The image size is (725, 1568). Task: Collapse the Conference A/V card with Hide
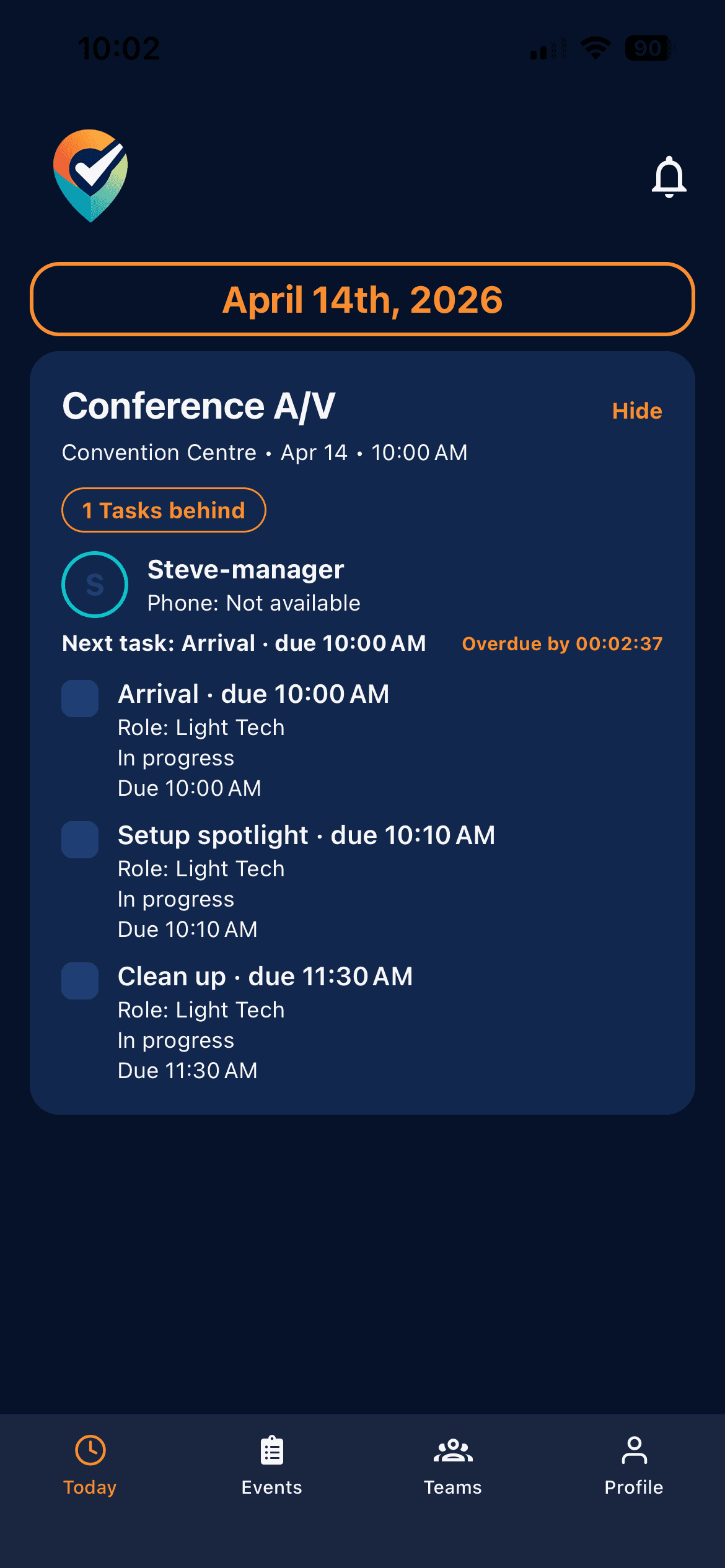[x=637, y=410]
